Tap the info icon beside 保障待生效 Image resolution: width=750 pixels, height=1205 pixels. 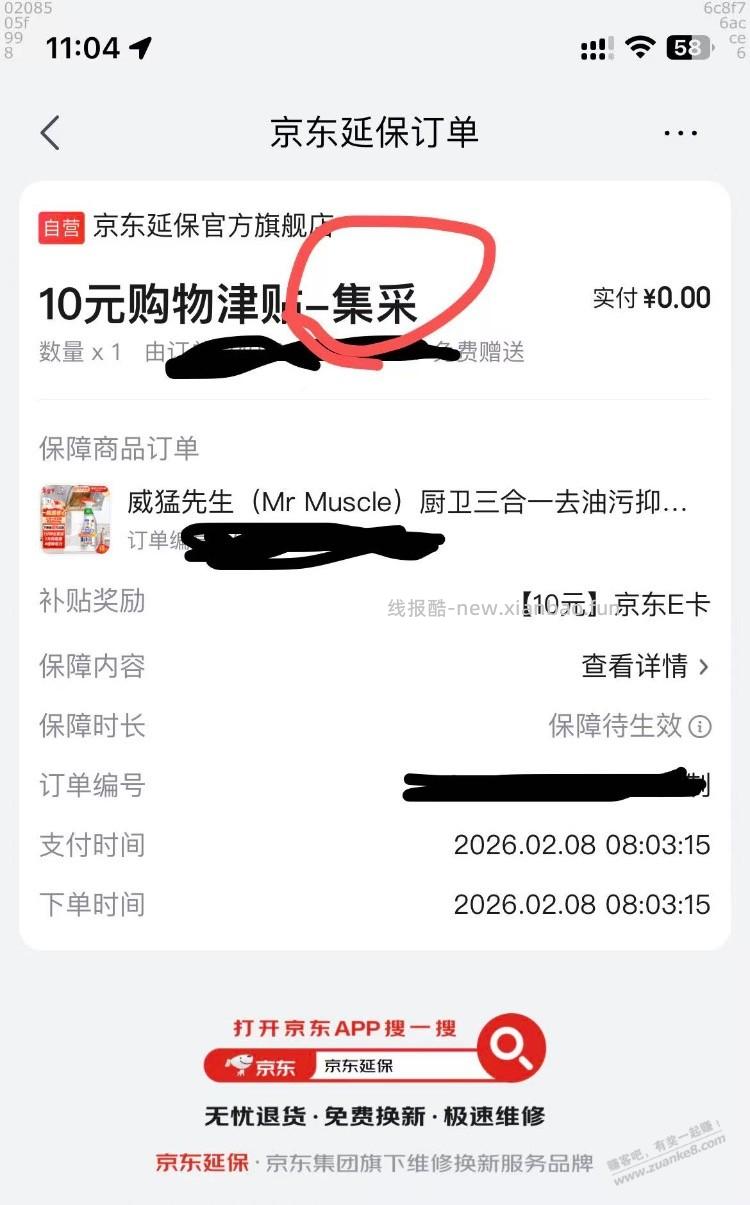(x=702, y=726)
